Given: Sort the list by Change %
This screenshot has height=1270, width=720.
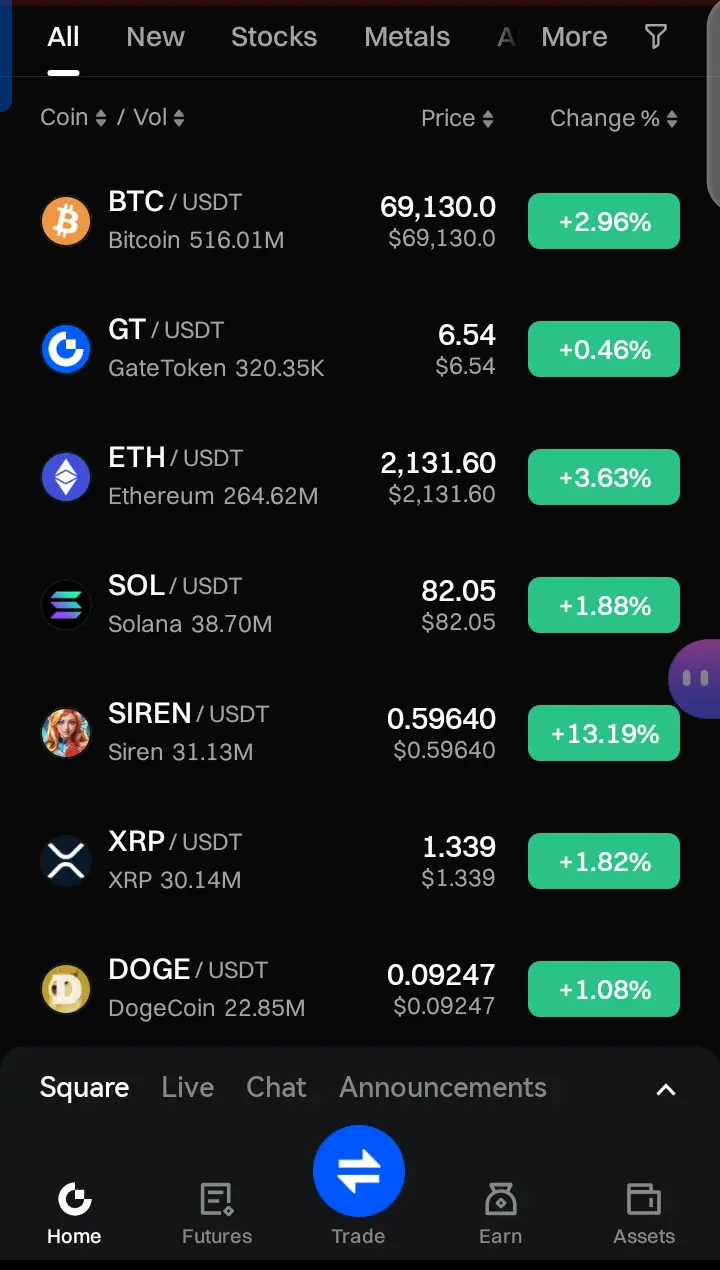Looking at the screenshot, I should 613,118.
